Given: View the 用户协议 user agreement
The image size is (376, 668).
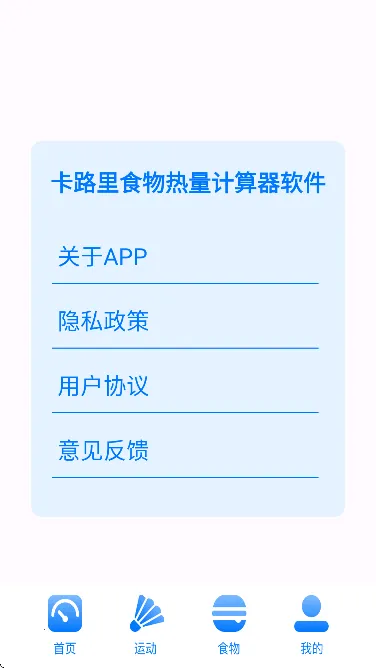Looking at the screenshot, I should click(185, 386).
